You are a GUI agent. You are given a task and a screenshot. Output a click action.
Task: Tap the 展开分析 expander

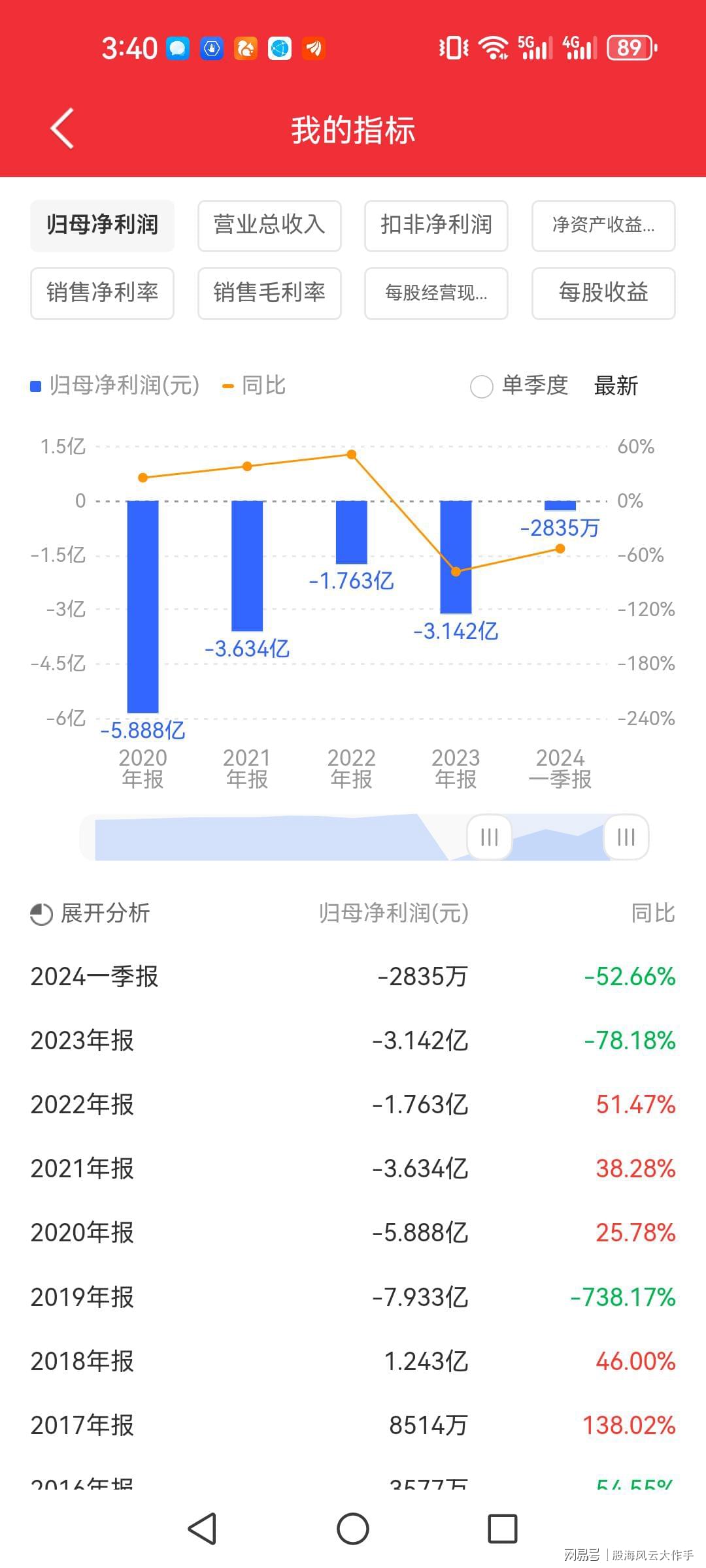pos(91,913)
